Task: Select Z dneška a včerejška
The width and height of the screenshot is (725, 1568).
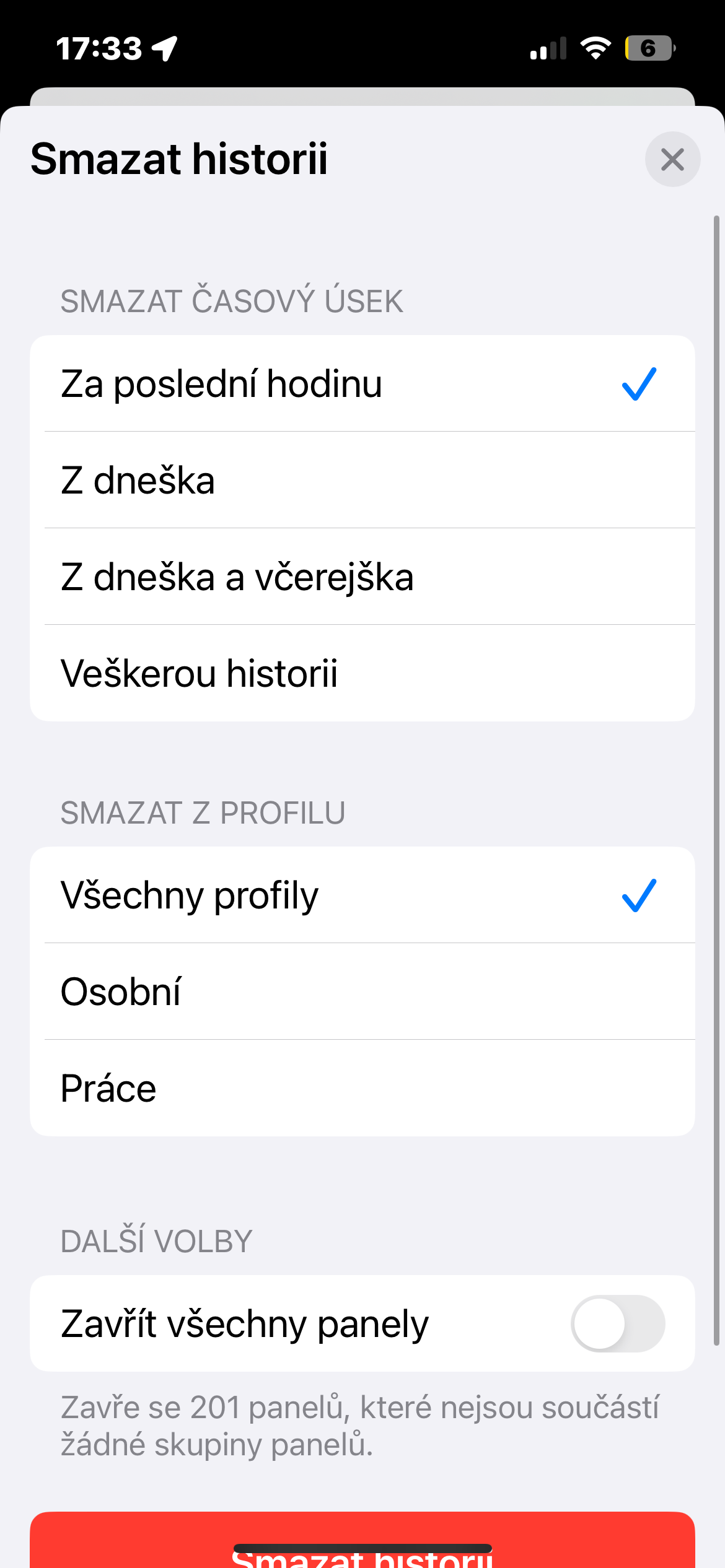Action: [362, 577]
